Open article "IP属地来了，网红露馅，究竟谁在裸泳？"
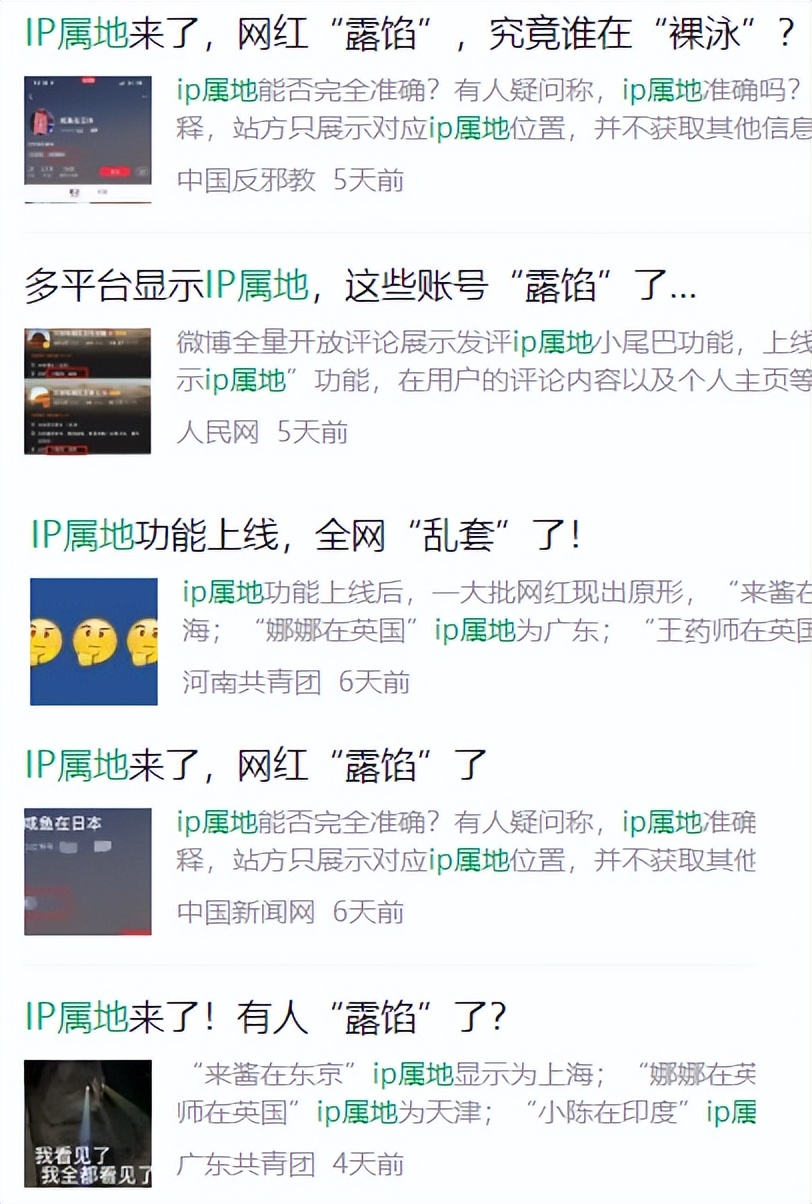 coord(400,33)
